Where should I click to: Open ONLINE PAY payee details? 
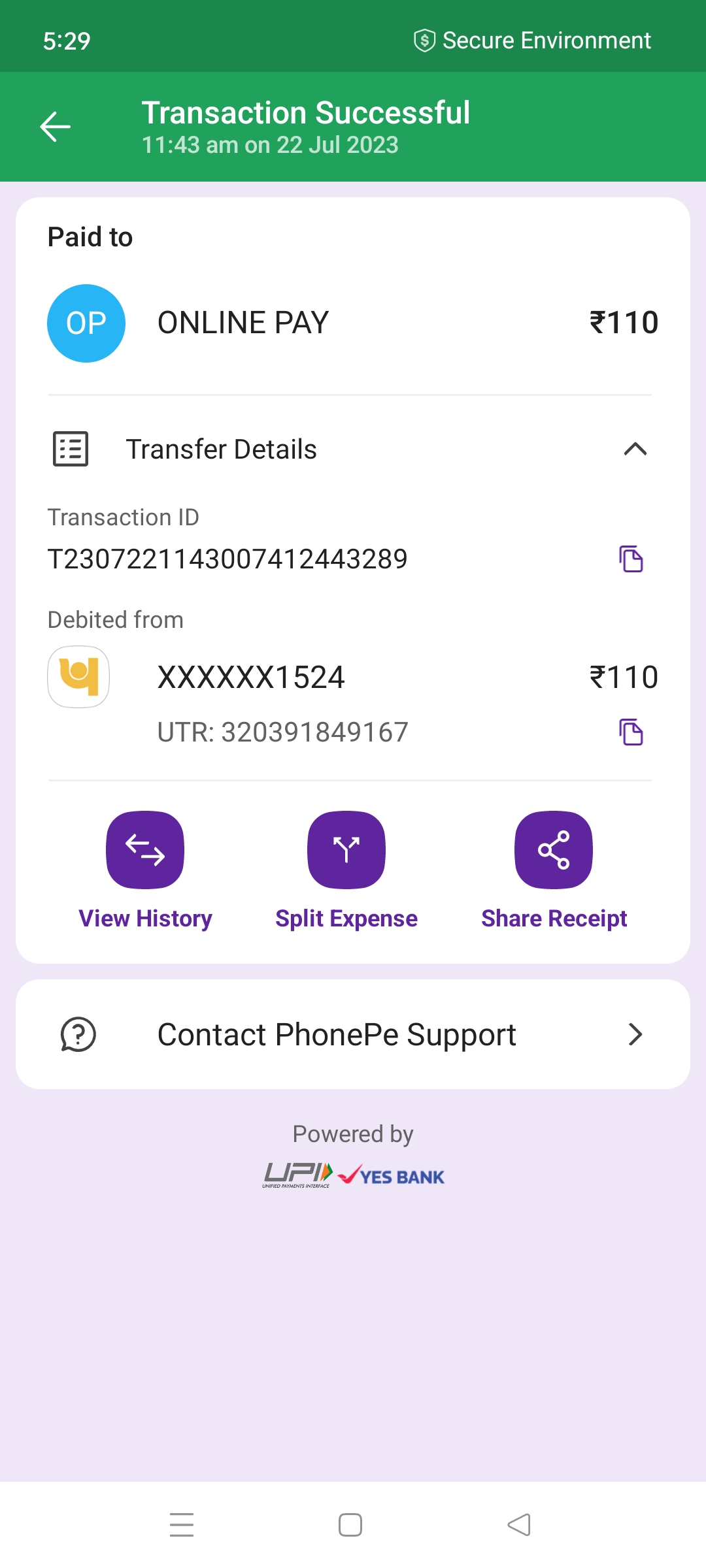(243, 323)
